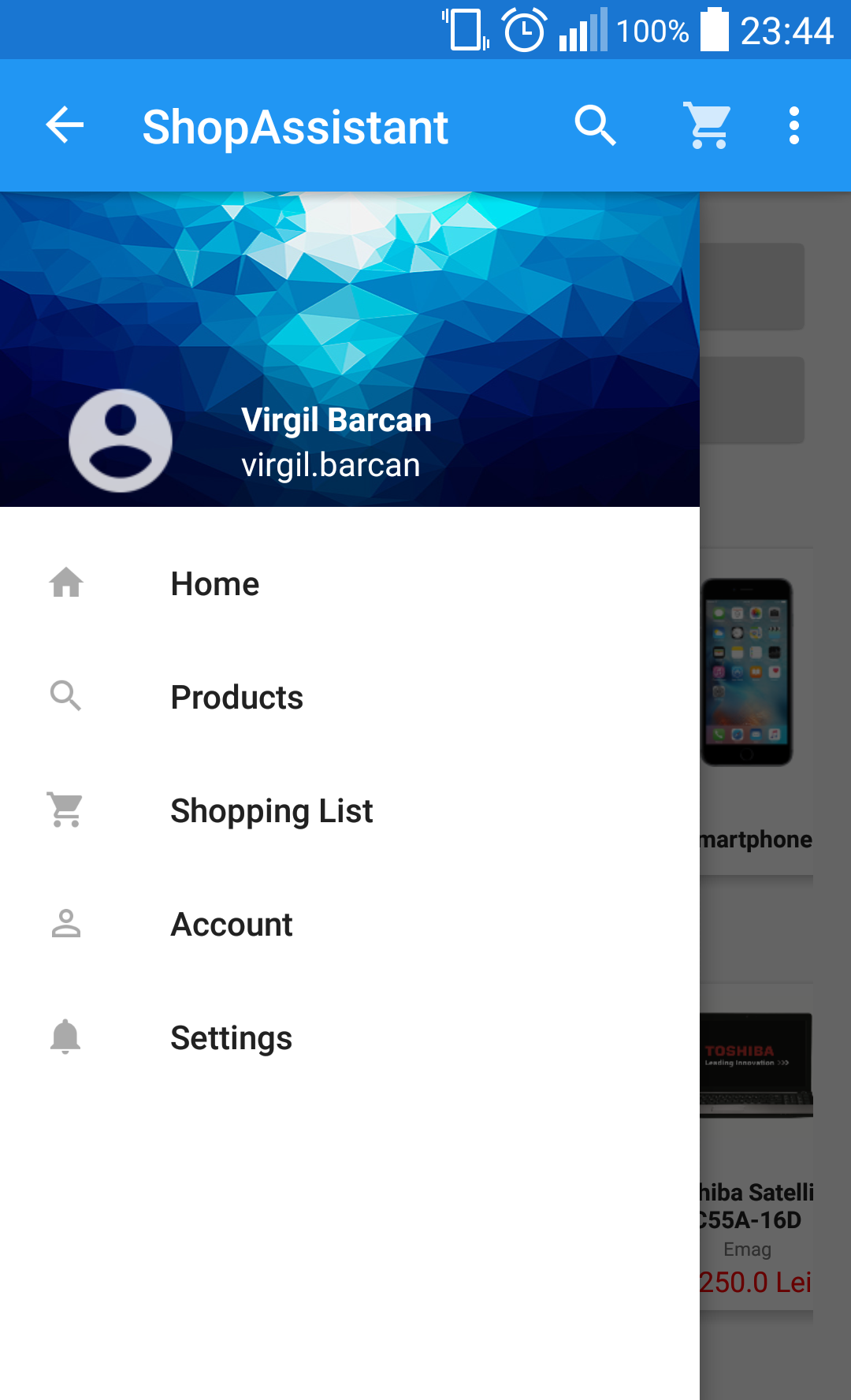Open search from the magnifier icon in the app bar
This screenshot has width=851, height=1400.
pyautogui.click(x=595, y=125)
